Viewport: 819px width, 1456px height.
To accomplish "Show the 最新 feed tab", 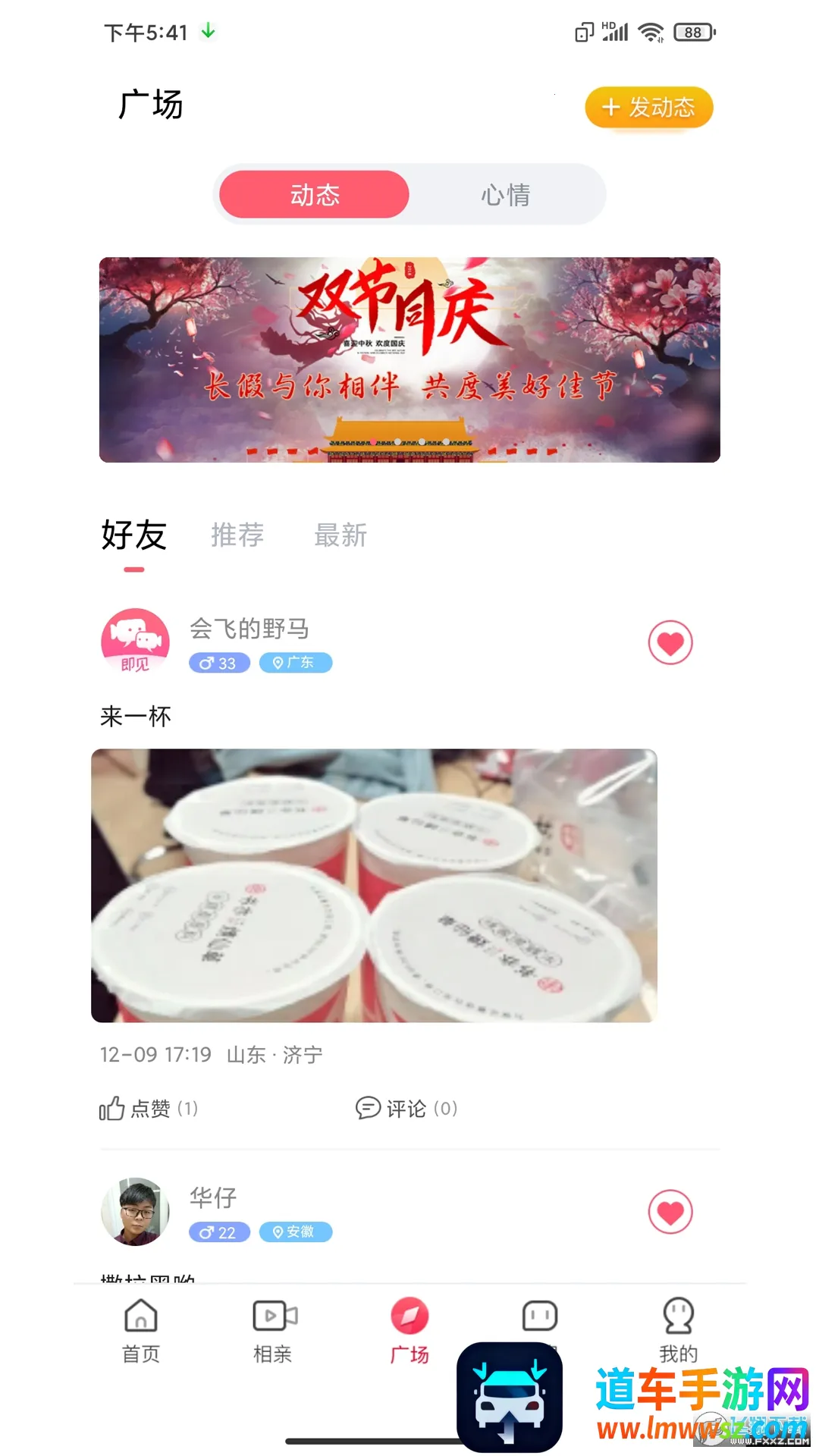I will coord(341,535).
